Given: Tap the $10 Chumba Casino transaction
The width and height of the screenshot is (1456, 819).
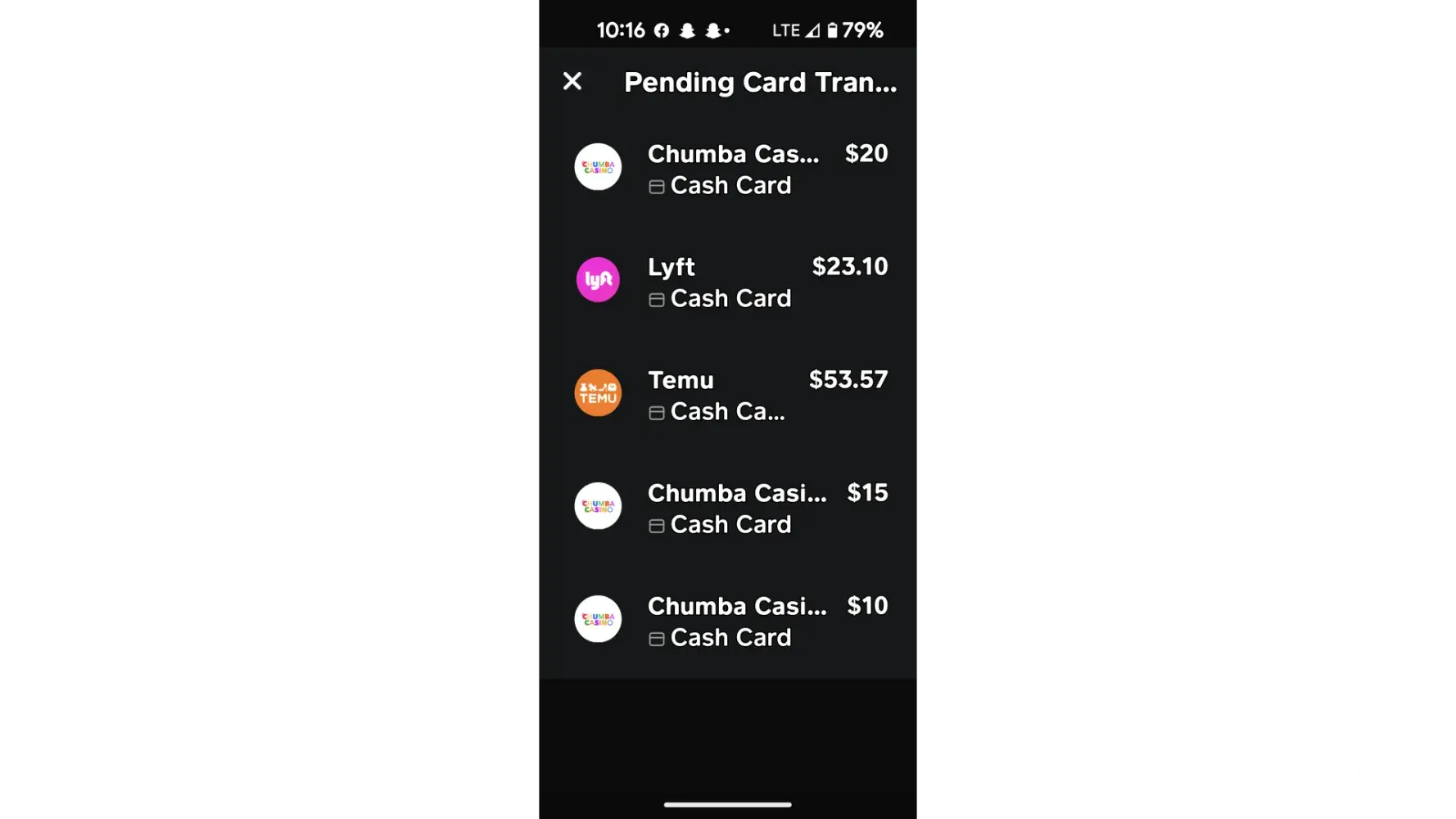Looking at the screenshot, I should tap(728, 621).
